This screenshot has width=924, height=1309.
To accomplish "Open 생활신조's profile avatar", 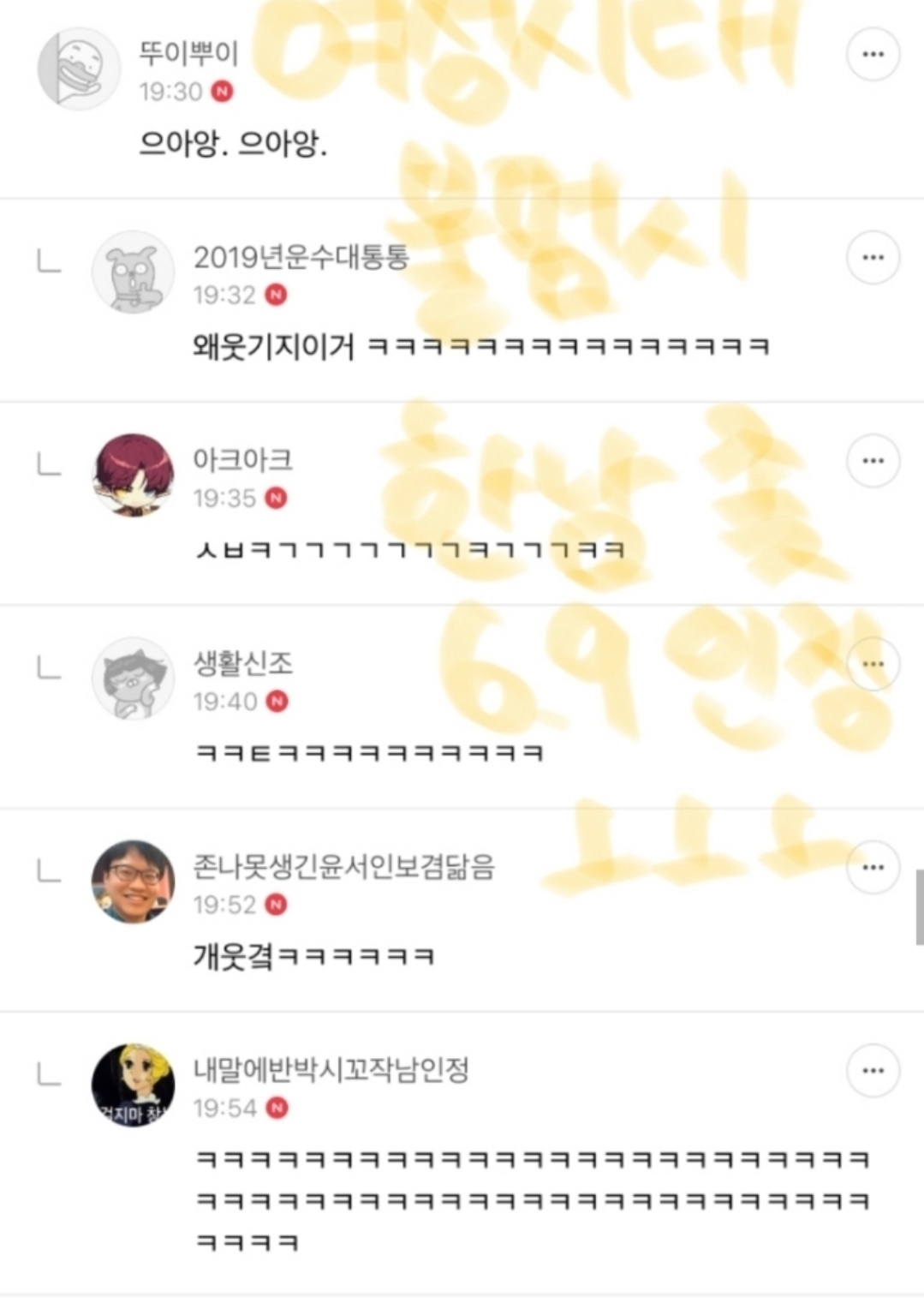I will tap(133, 678).
